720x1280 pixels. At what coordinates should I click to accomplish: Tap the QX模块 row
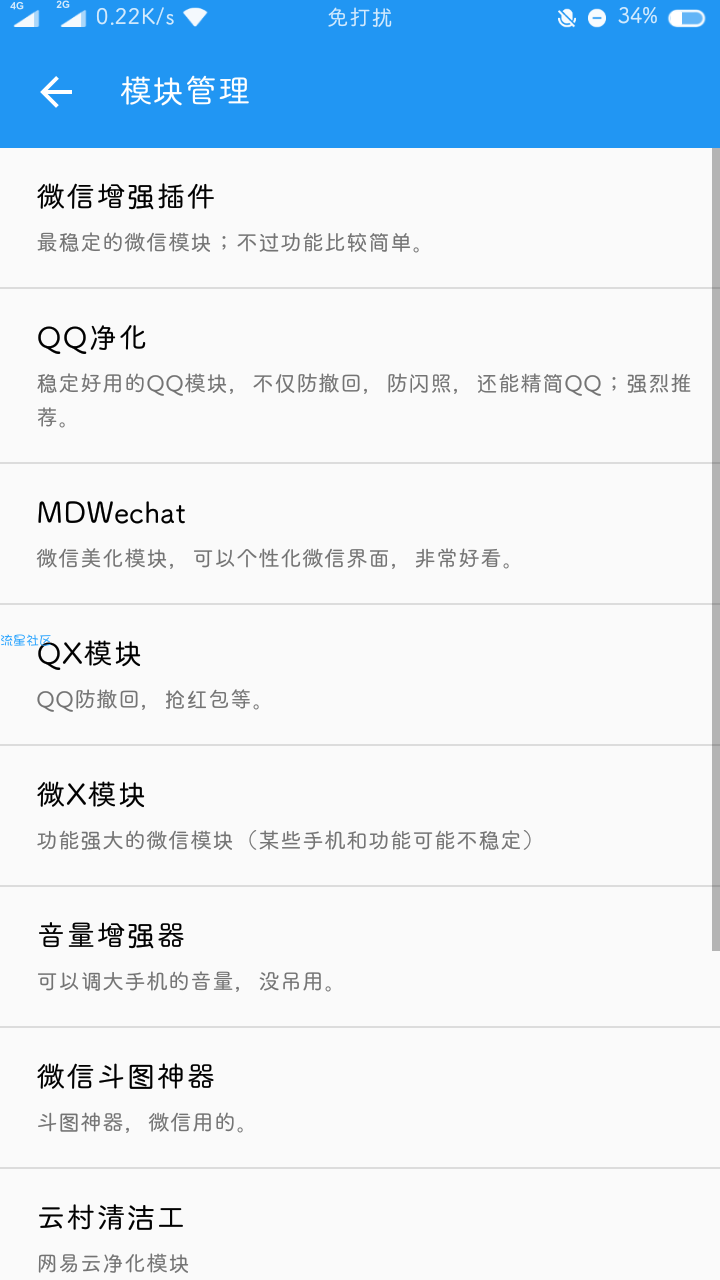(x=360, y=675)
